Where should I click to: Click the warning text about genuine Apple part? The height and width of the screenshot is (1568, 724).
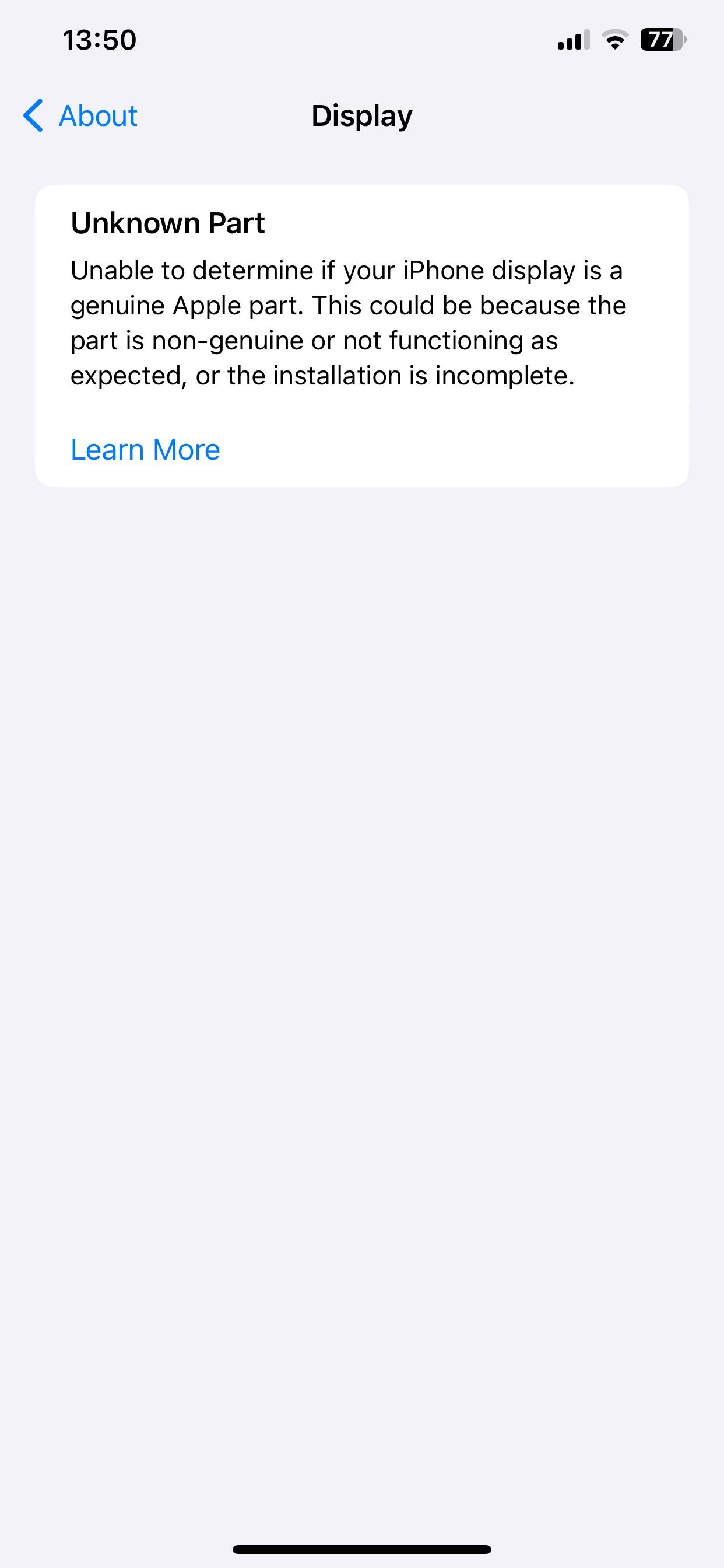point(348,322)
